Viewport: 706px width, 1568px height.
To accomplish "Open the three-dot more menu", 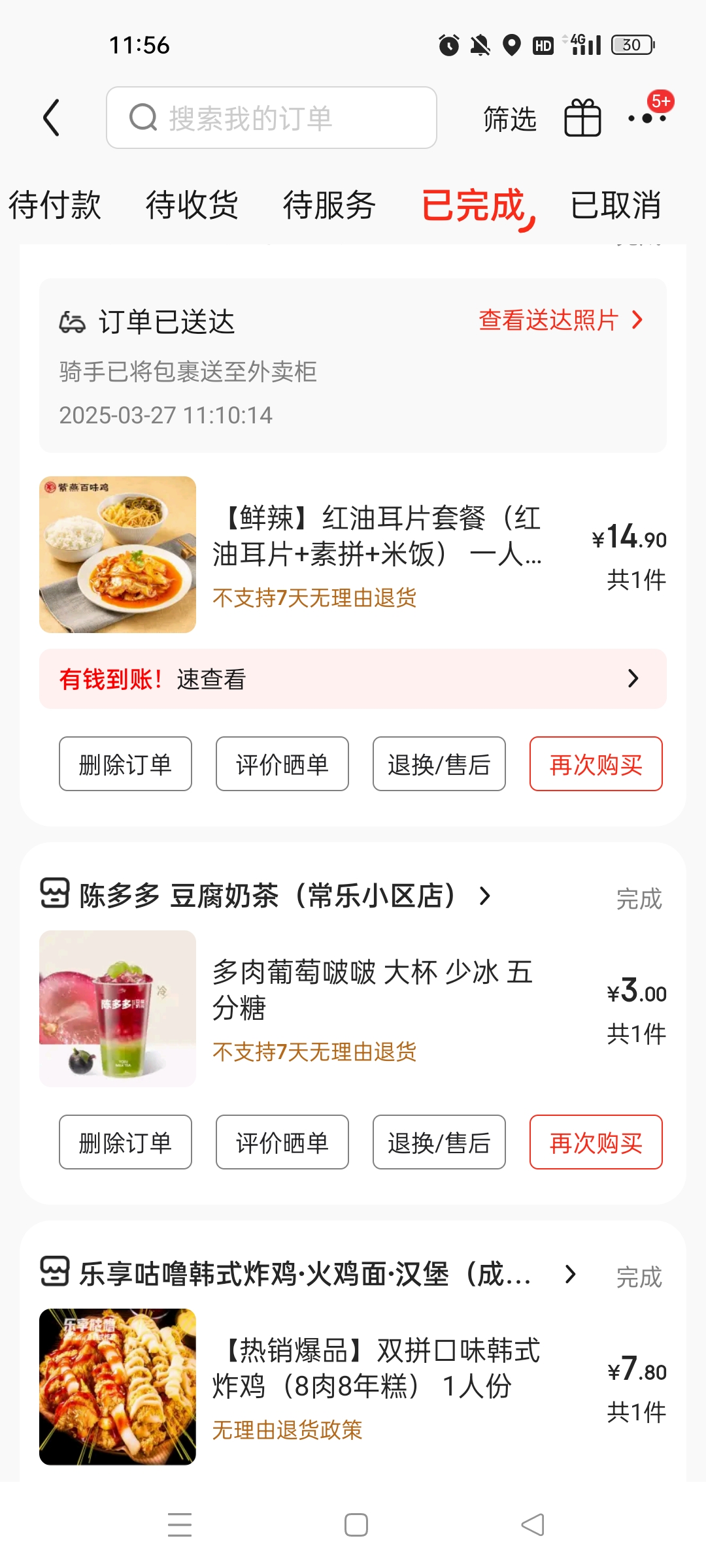I will click(647, 118).
